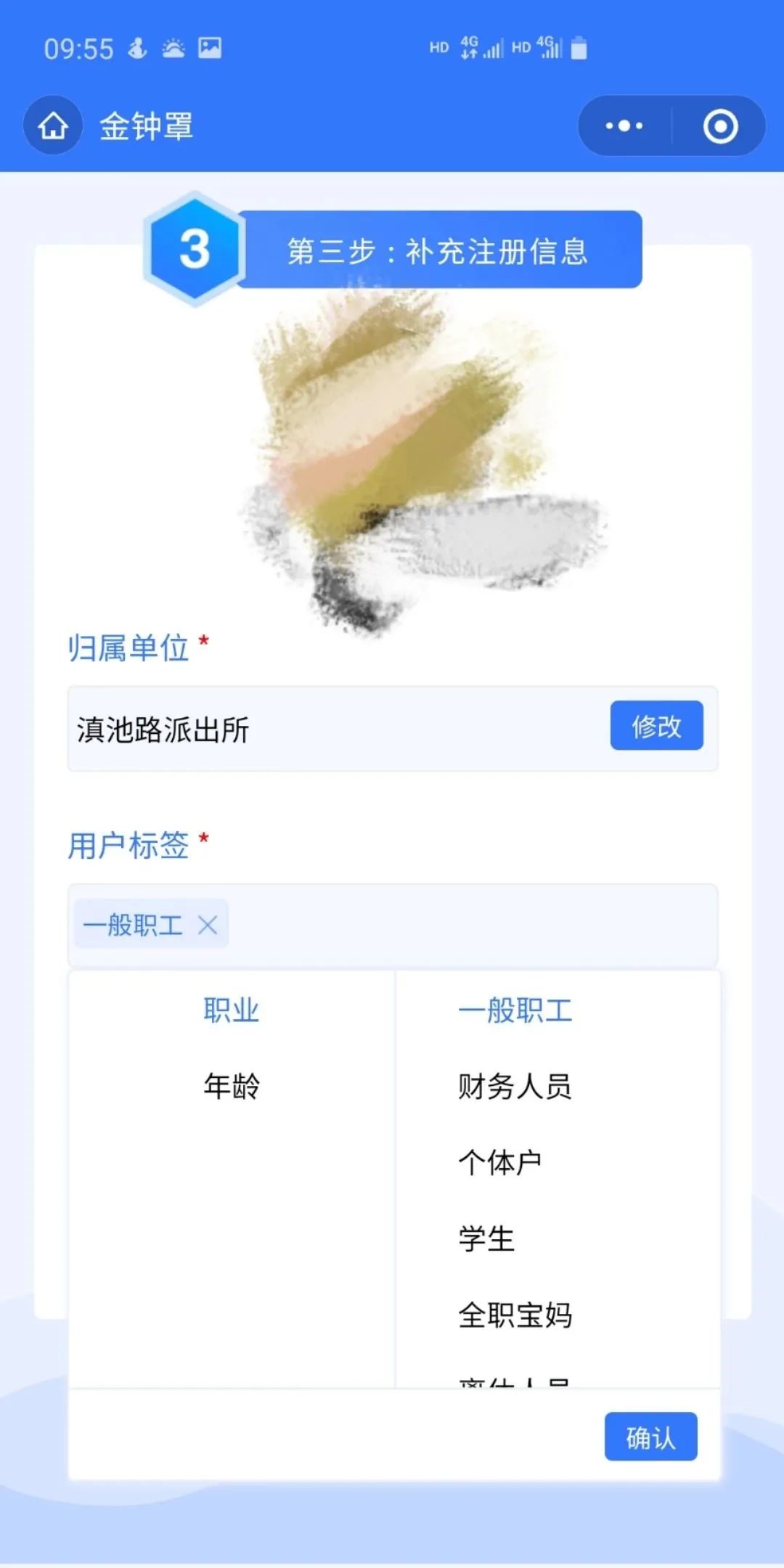Image resolution: width=784 pixels, height=1568 pixels.
Task: Select the 一般职工 column header
Action: pyautogui.click(x=516, y=1008)
